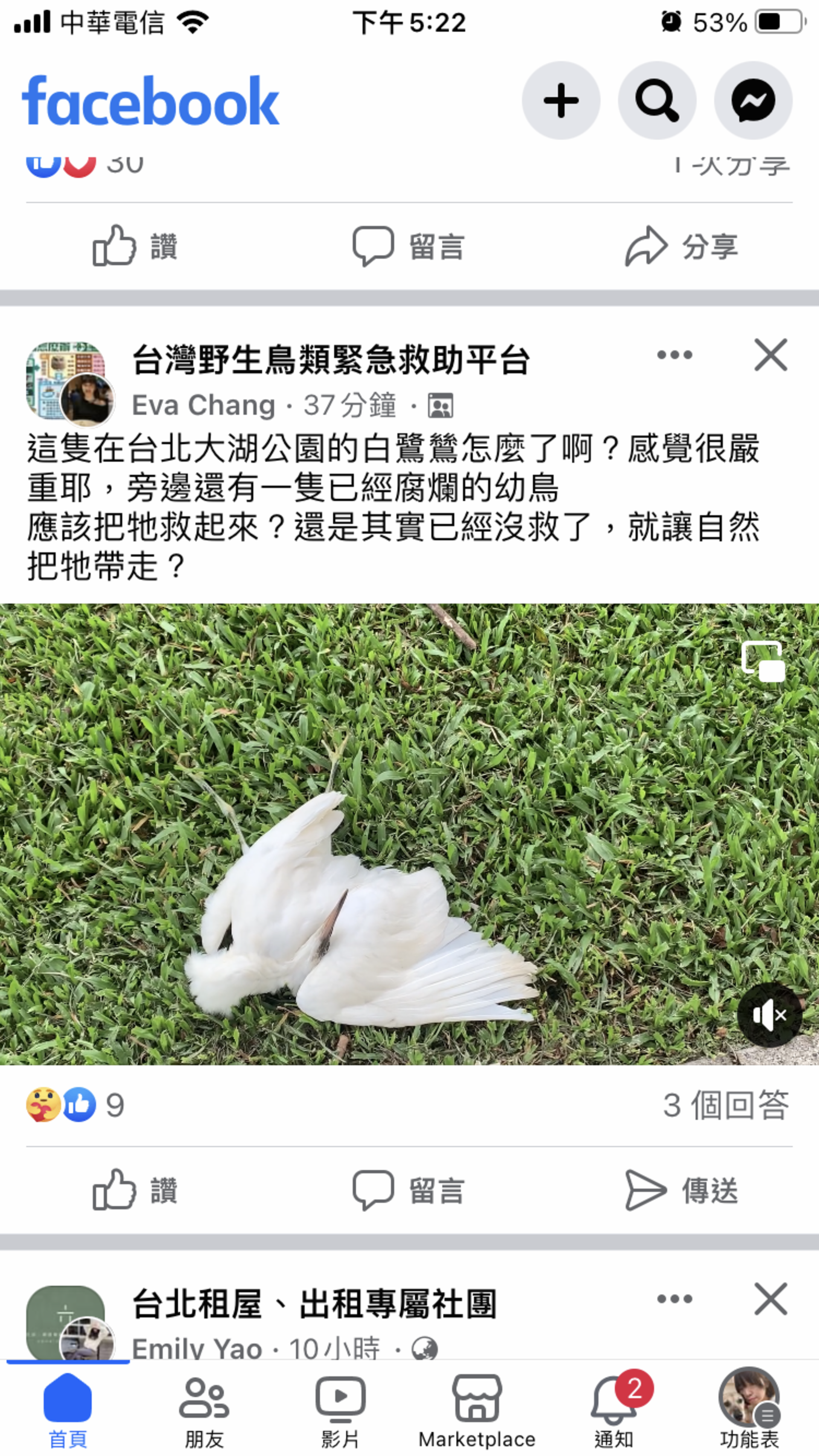Screen dimensions: 819x1456
Task: Open 台灣野生鳥類緊急救助平台 group page
Action: pos(331,360)
